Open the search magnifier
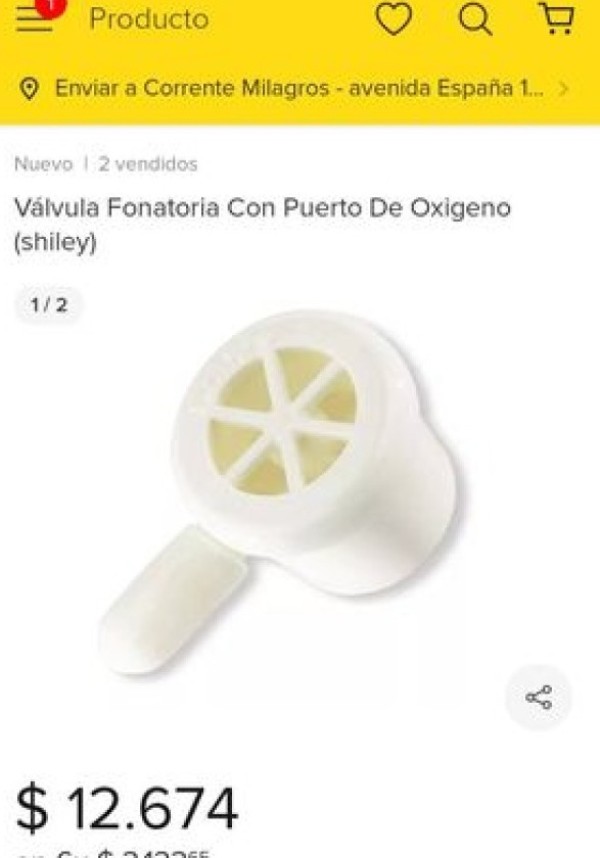This screenshot has height=858, width=600. [474, 20]
